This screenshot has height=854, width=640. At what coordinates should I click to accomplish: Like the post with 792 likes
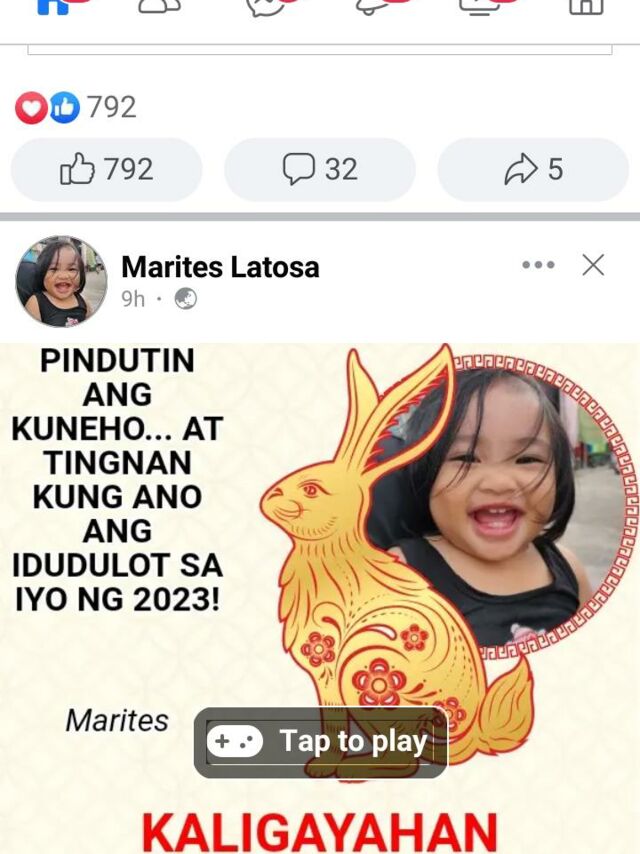tap(106, 170)
